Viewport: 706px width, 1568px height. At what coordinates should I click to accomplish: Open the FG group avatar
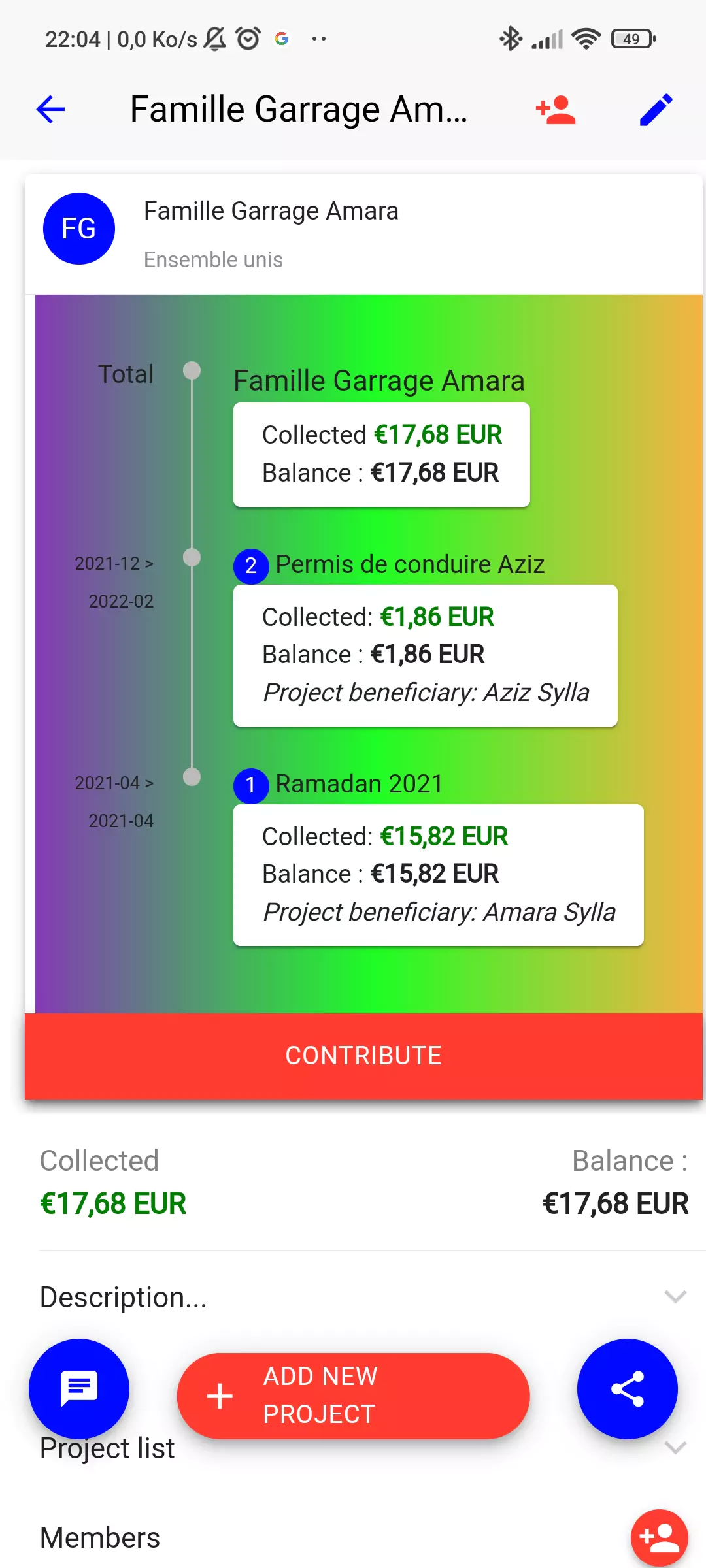(x=78, y=229)
